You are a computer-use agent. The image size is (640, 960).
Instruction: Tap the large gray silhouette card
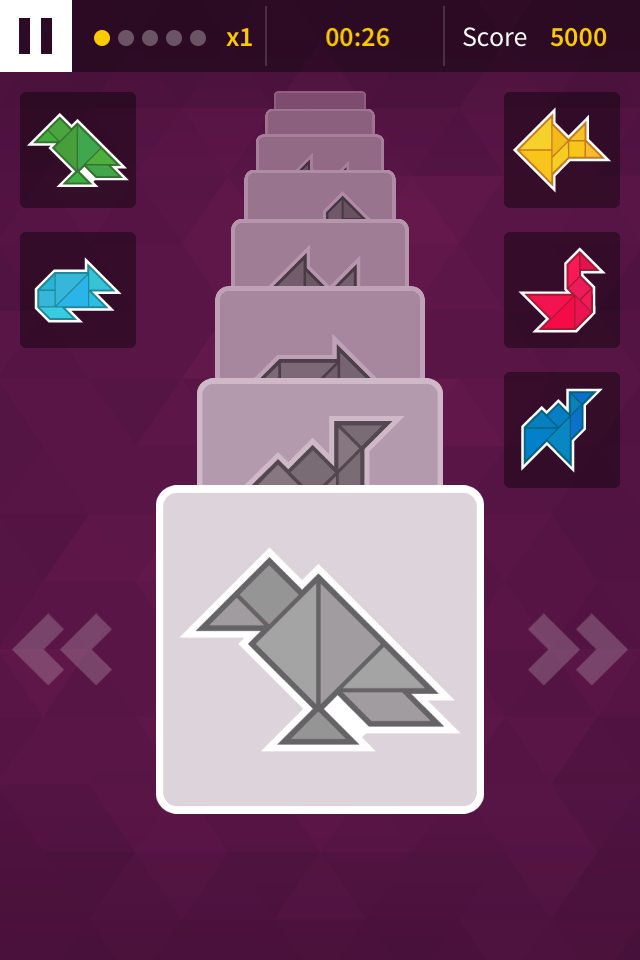coord(320,650)
